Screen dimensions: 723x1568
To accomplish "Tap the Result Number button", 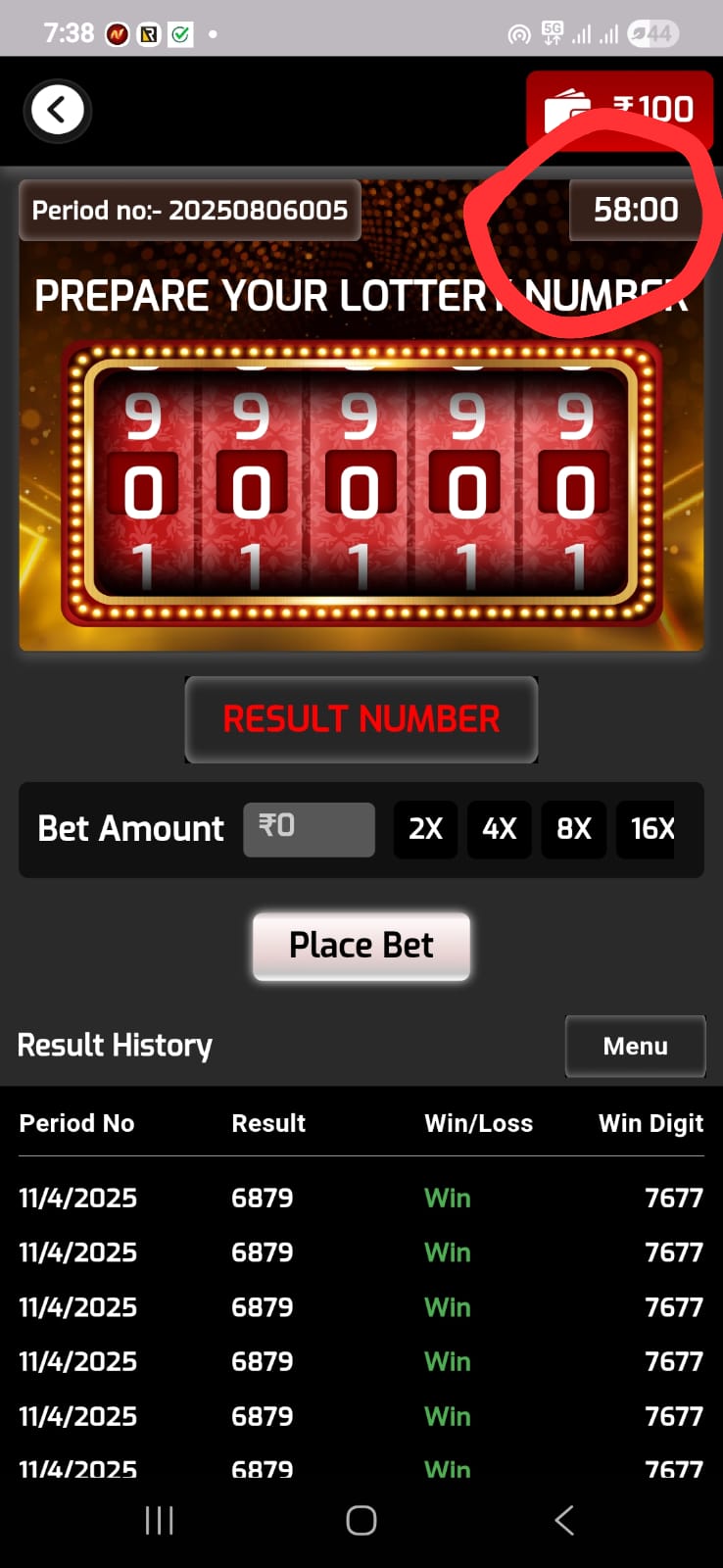I will pyautogui.click(x=361, y=719).
